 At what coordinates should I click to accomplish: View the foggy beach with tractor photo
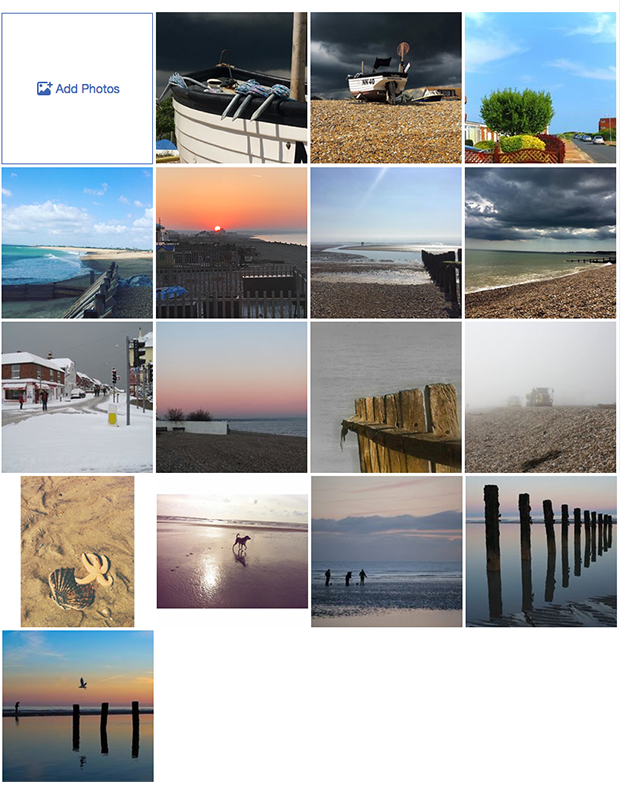tap(540, 397)
